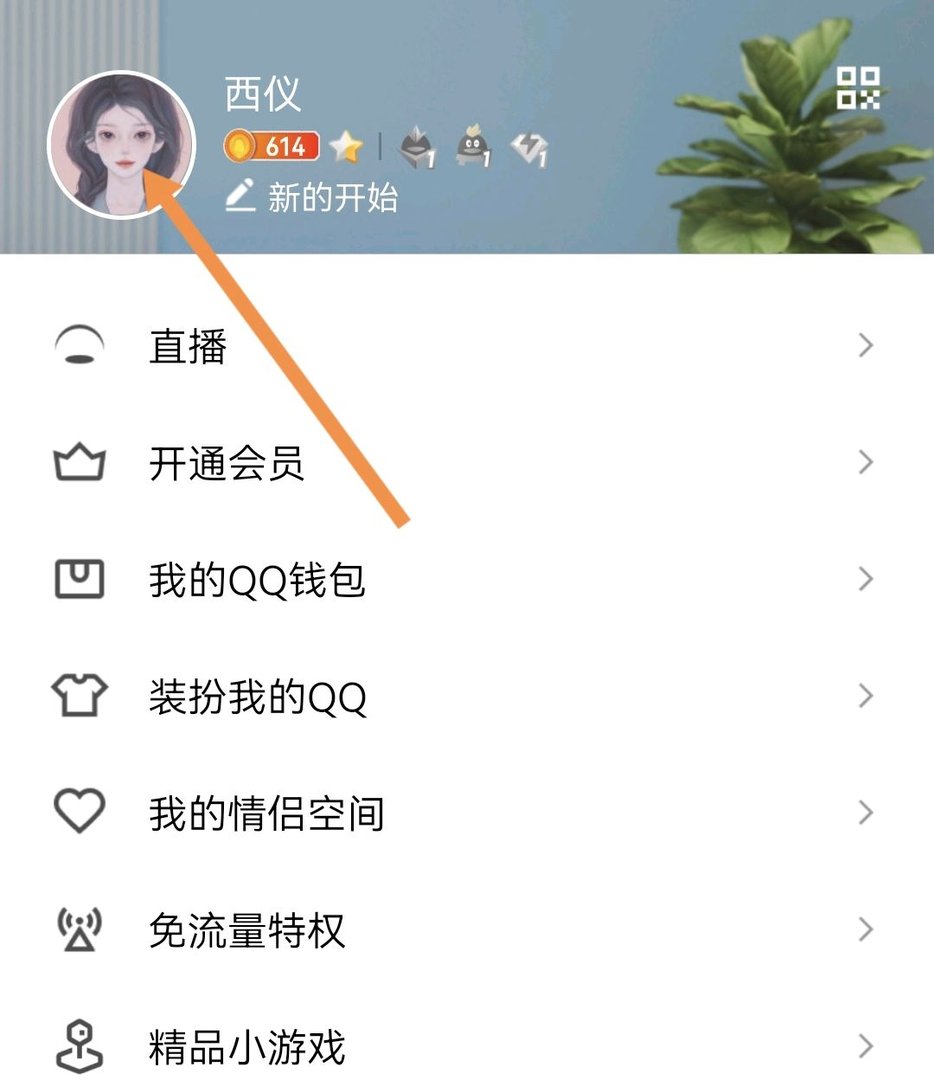Tap the QQ coins 614 badge

265,146
